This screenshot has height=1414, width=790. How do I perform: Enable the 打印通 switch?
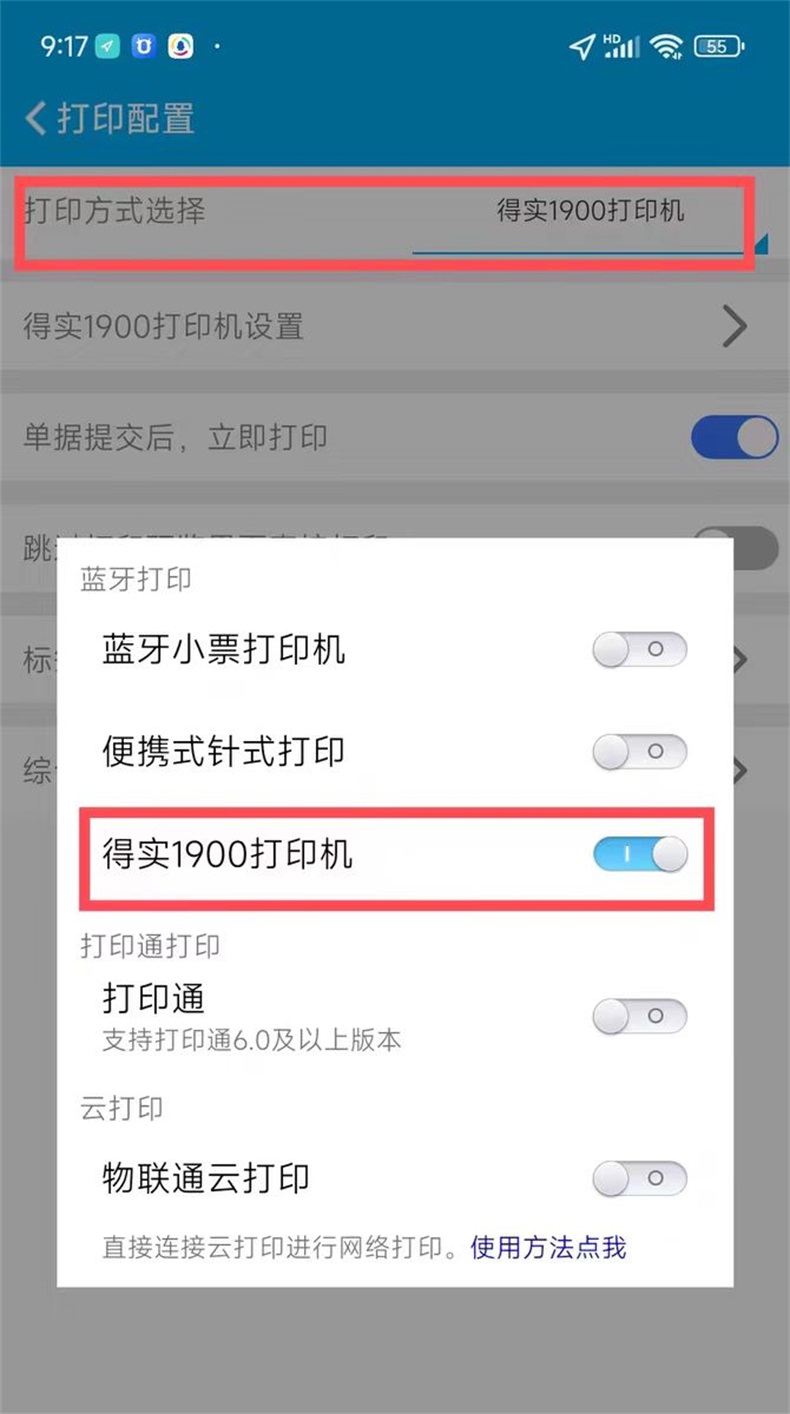tap(640, 1016)
